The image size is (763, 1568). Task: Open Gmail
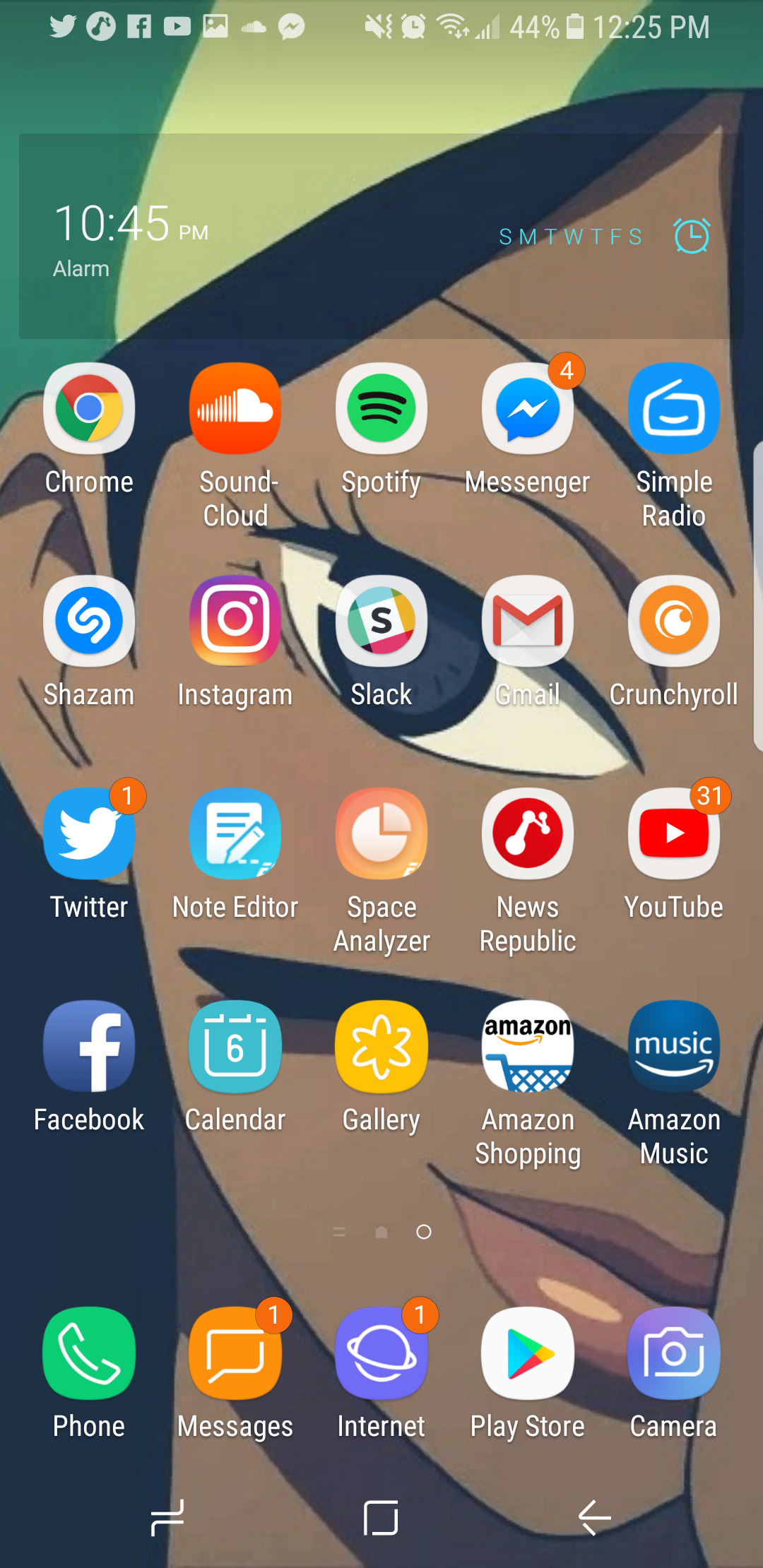click(x=528, y=622)
